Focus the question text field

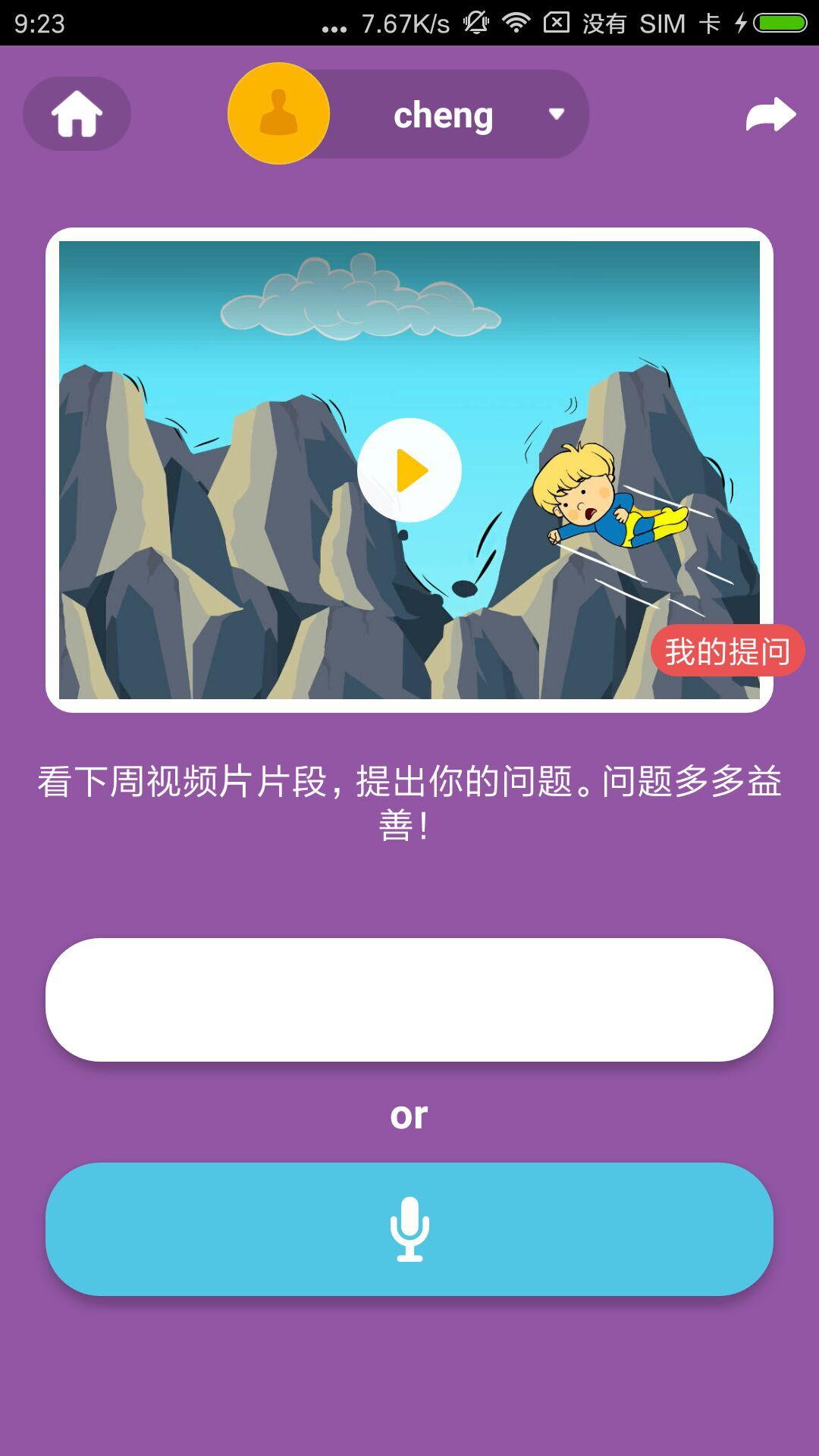[409, 999]
